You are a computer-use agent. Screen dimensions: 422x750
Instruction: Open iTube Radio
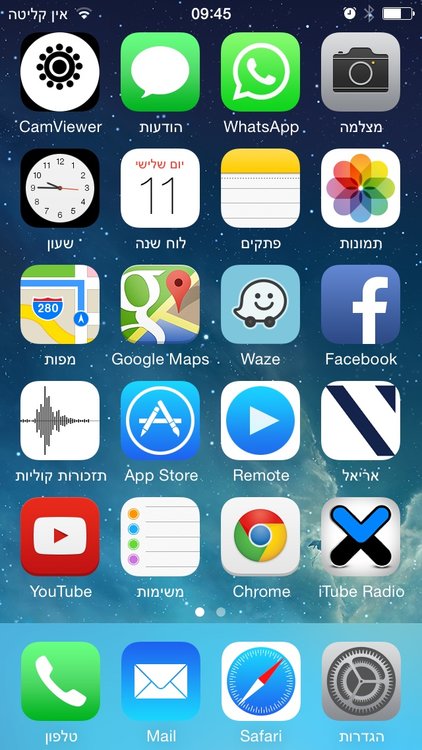pos(360,537)
